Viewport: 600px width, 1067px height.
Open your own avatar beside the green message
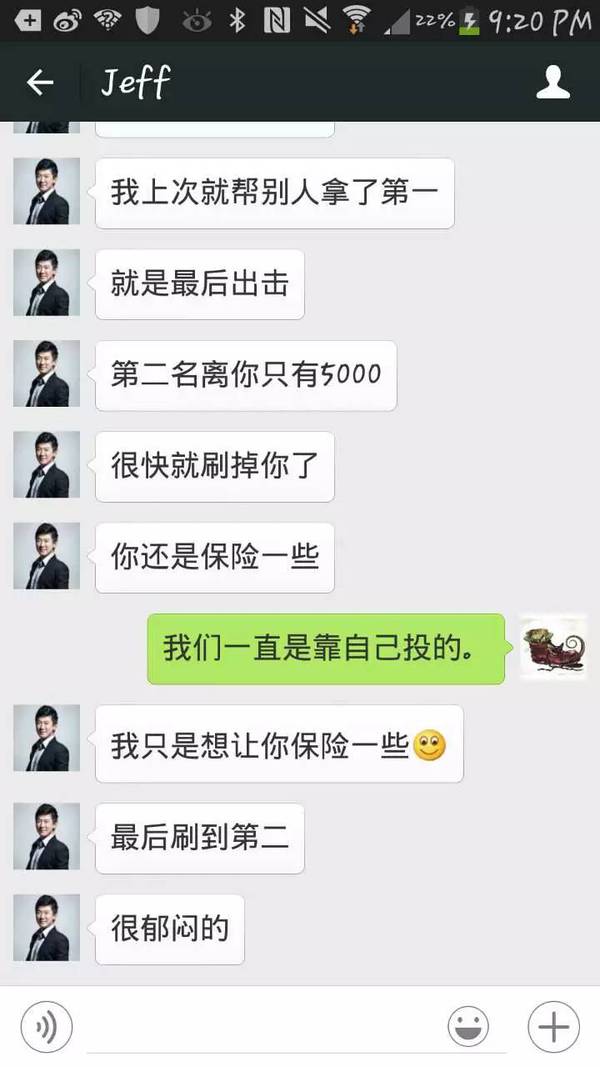point(553,647)
